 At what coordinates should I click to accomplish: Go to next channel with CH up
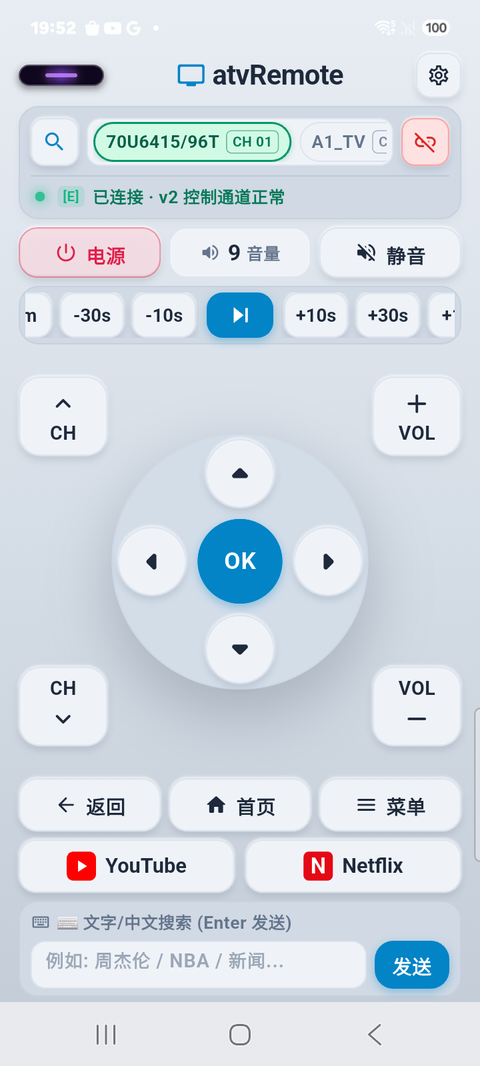click(x=63, y=416)
